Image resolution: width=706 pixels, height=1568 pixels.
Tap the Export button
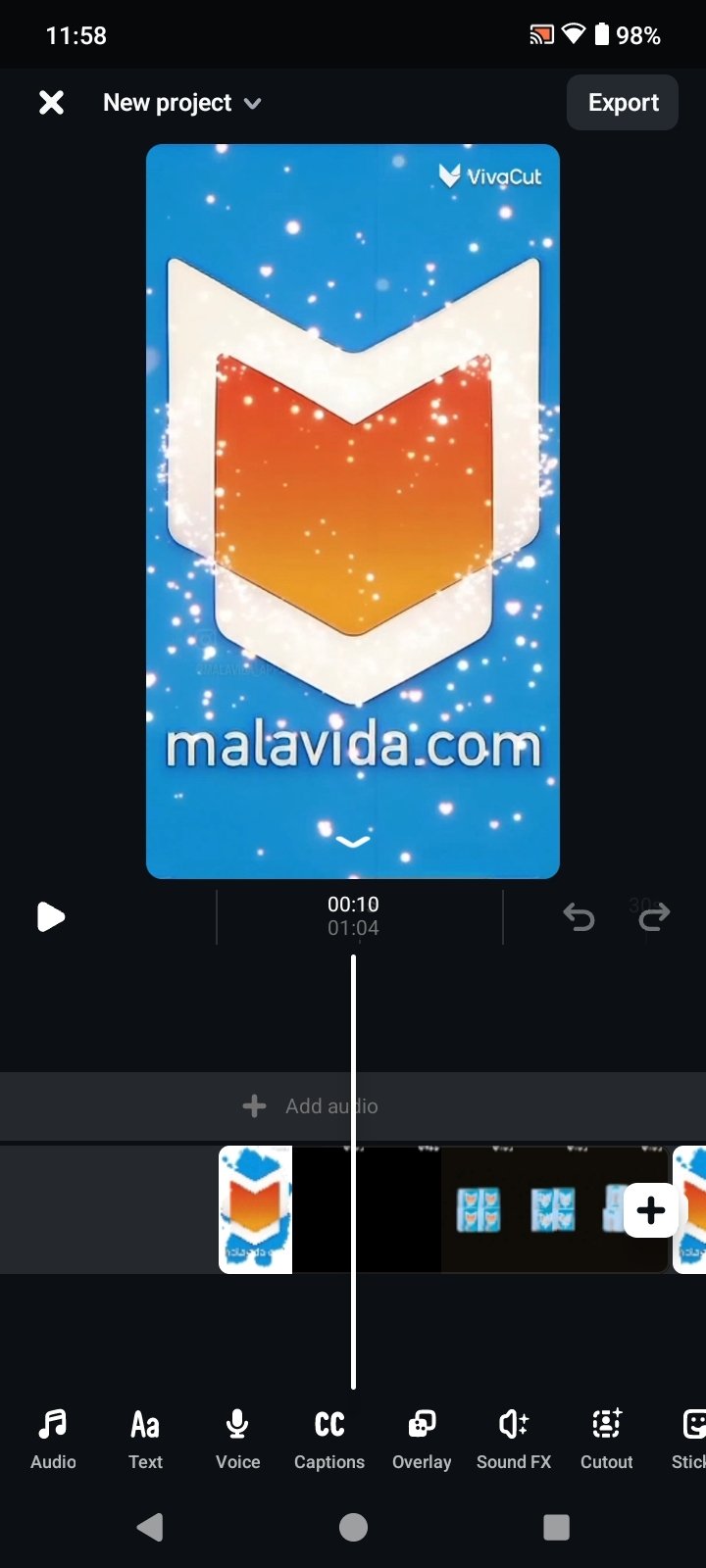coord(623,103)
